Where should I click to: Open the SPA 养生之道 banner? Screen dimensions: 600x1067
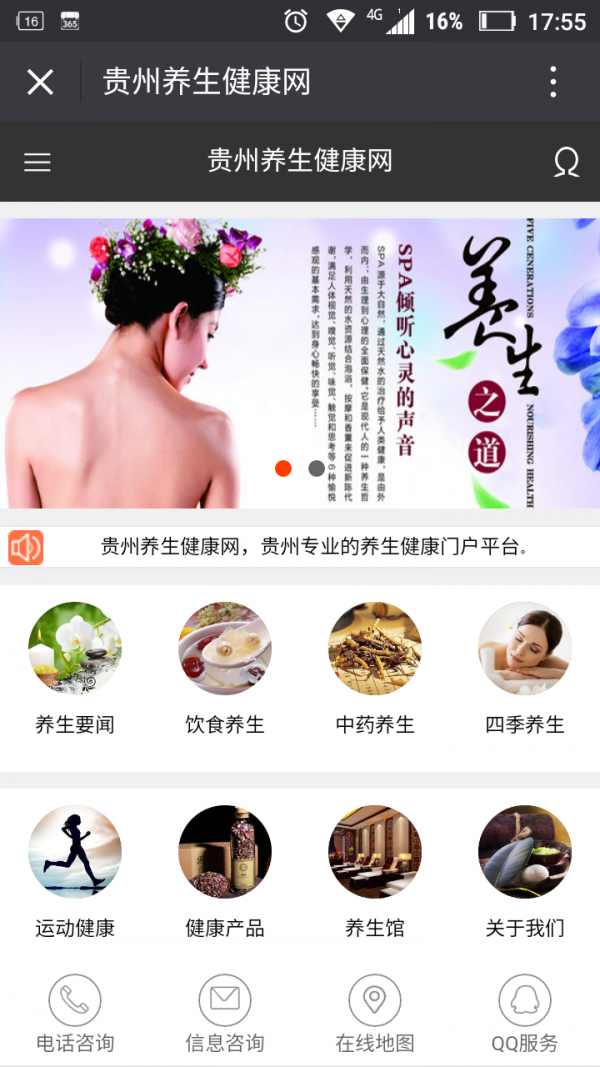click(x=300, y=362)
